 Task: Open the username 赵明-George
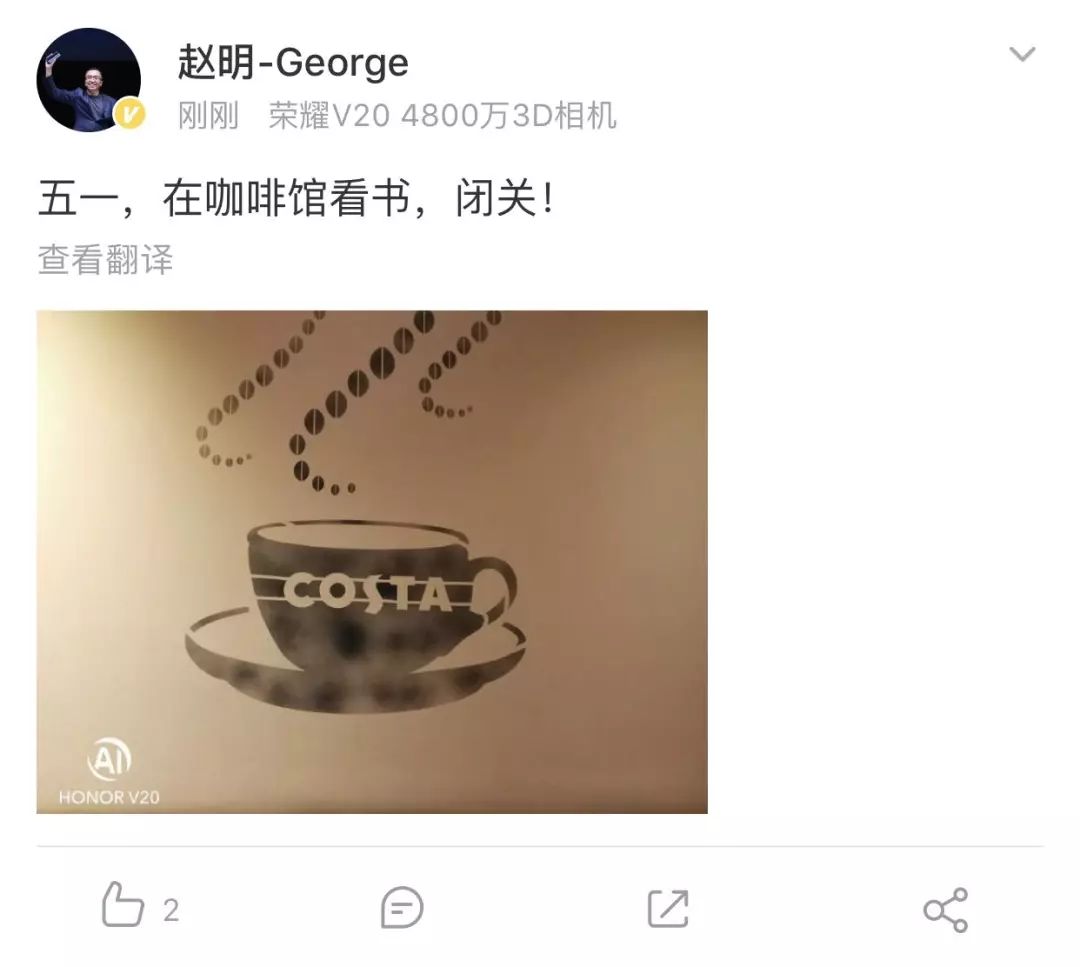293,63
